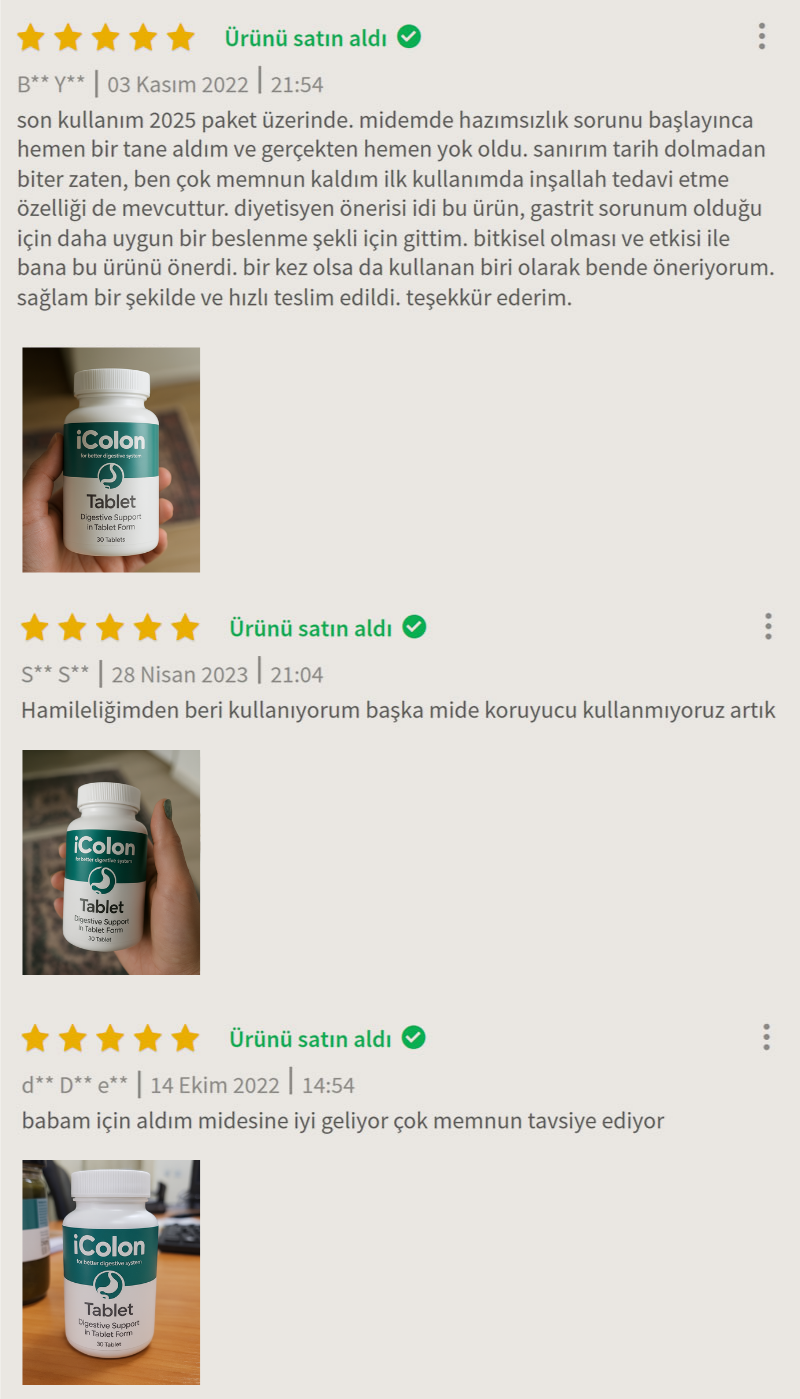Open overflow menu on S** S**'s review

tap(767, 627)
